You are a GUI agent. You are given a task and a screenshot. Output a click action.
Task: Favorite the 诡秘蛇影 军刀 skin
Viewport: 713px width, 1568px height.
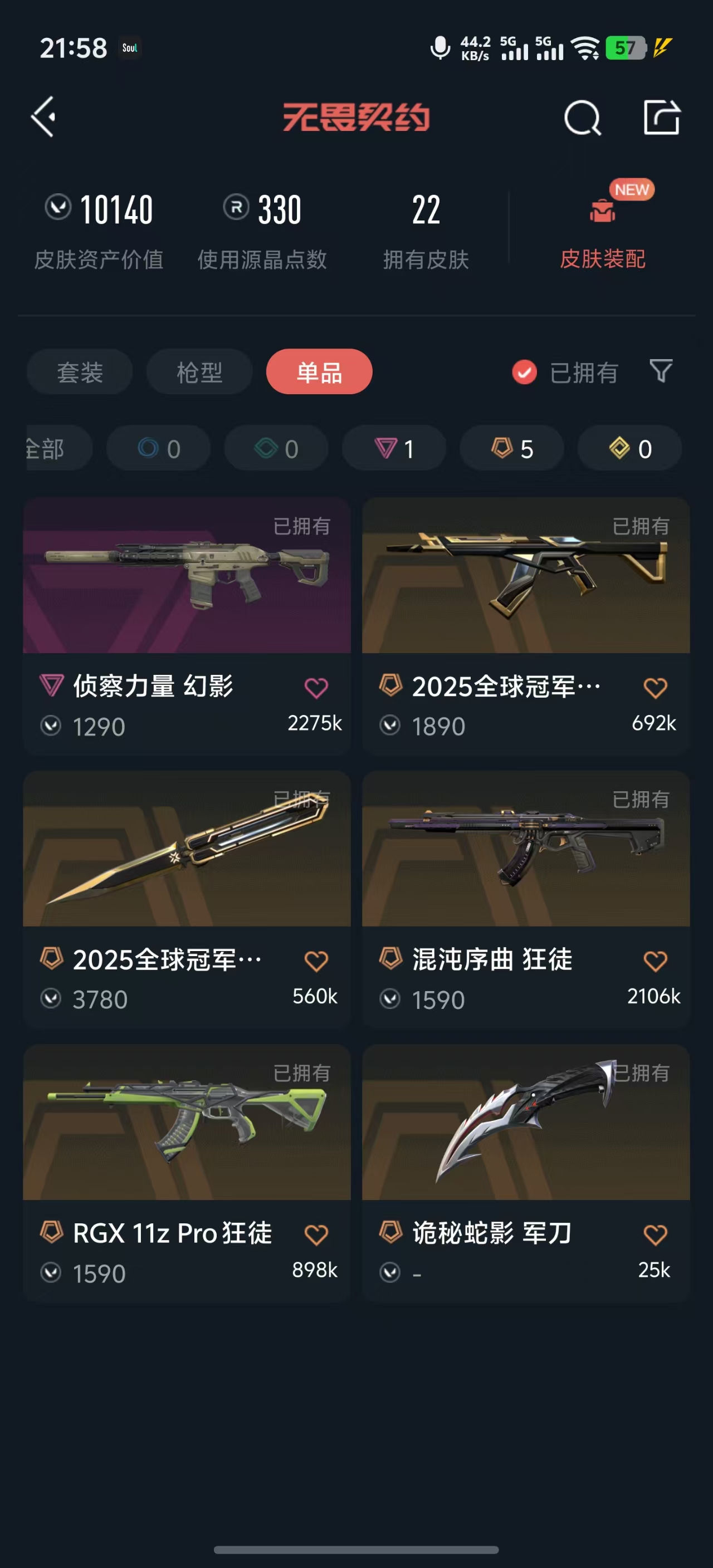coord(655,1234)
